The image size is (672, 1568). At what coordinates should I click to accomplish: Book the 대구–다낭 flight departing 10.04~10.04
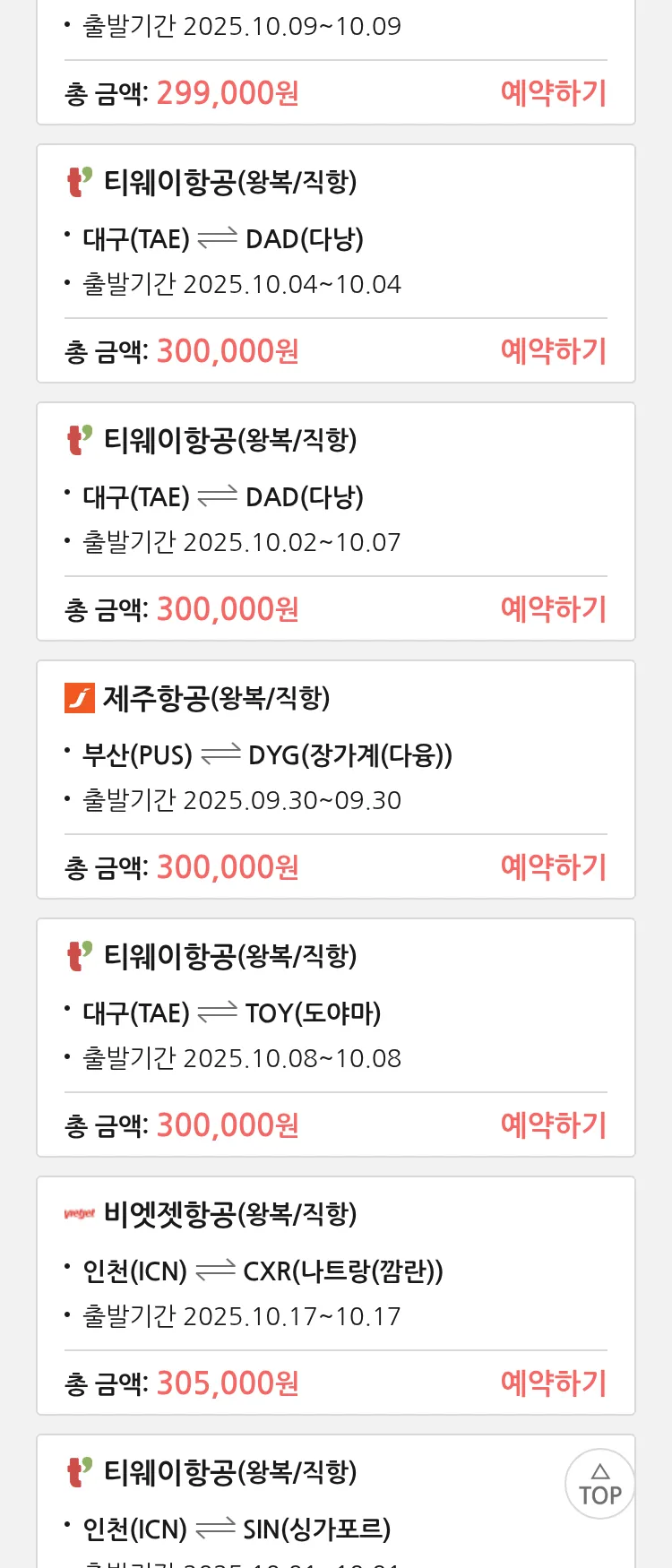click(x=553, y=351)
